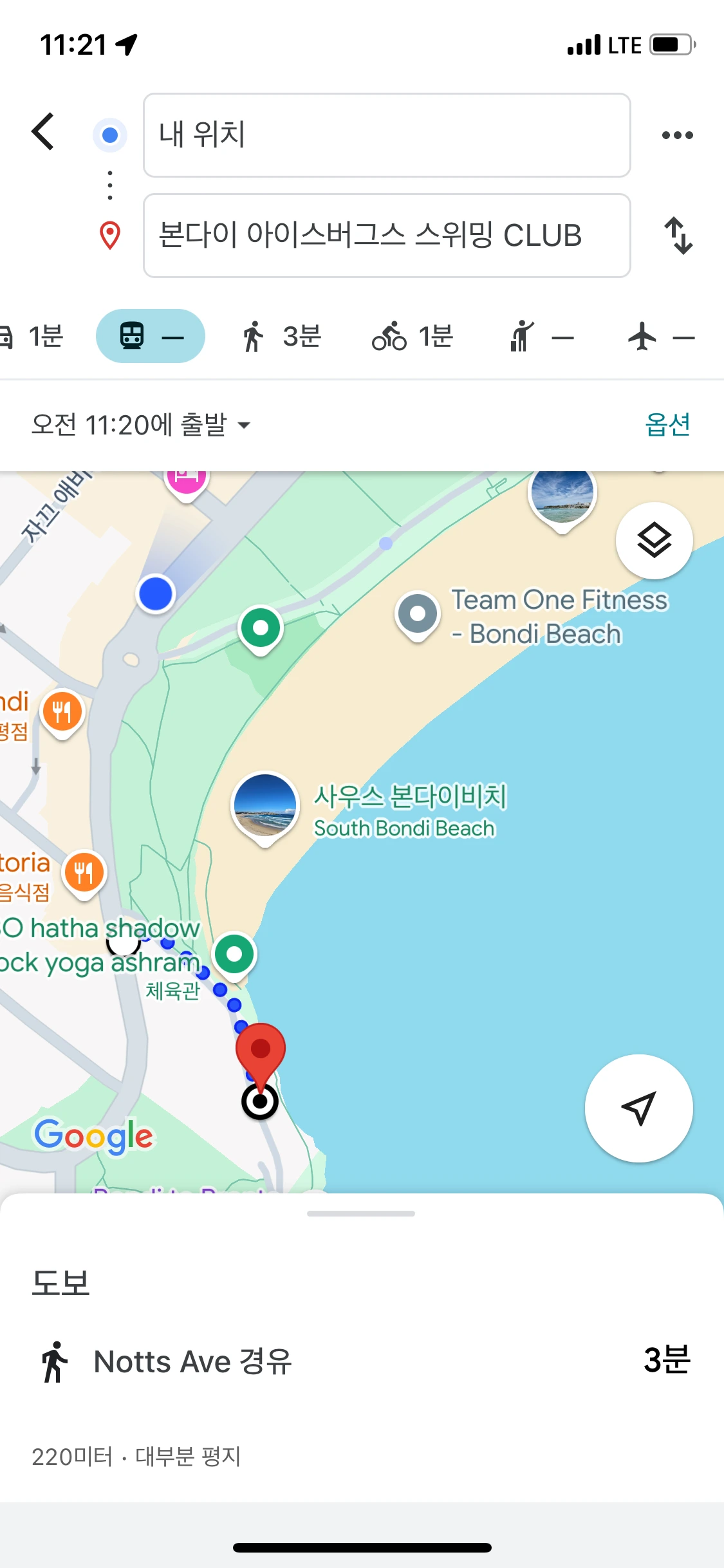
Task: Open the Notts Ave 경유 walking route
Action: pyautogui.click(x=362, y=1361)
